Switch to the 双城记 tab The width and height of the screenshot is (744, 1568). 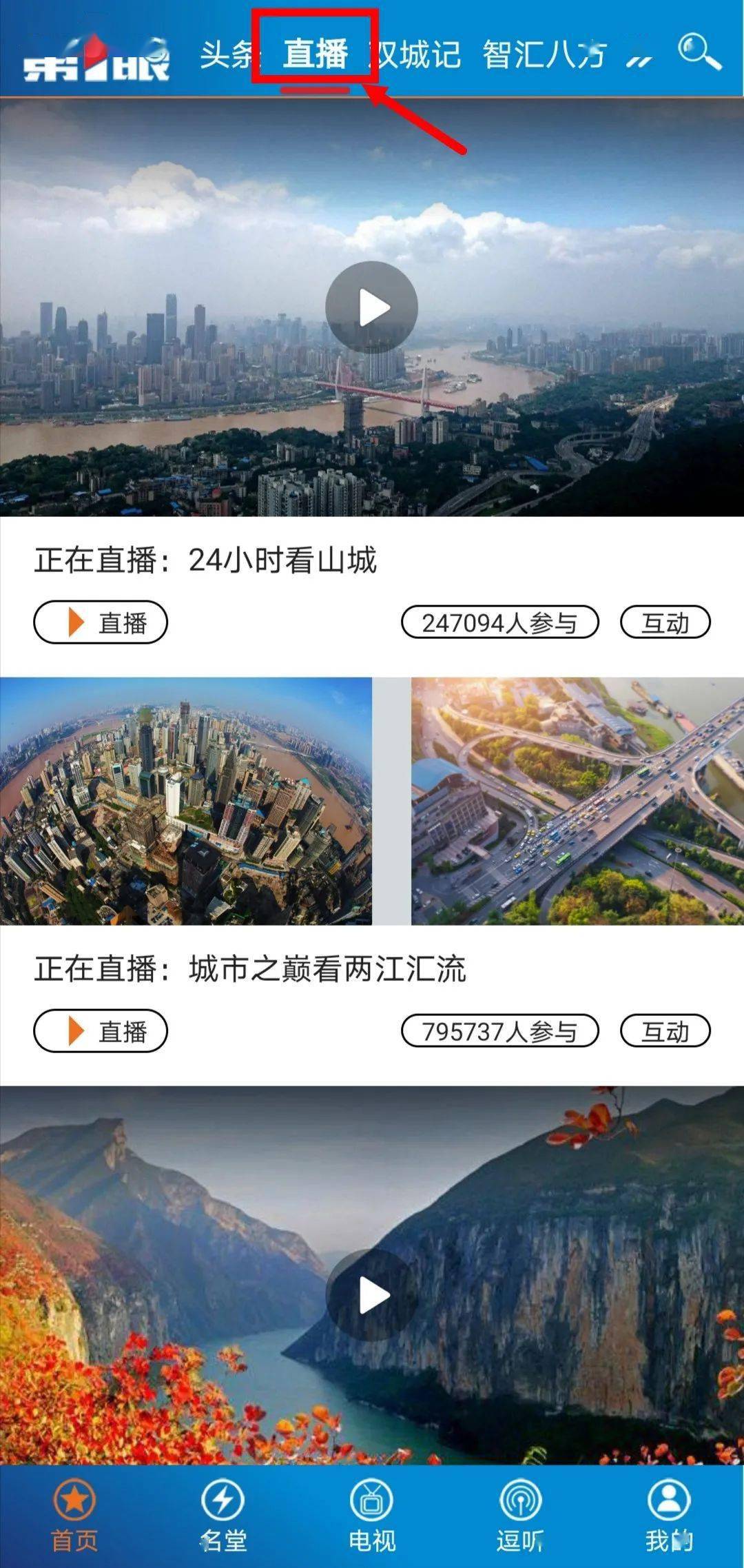(415, 54)
